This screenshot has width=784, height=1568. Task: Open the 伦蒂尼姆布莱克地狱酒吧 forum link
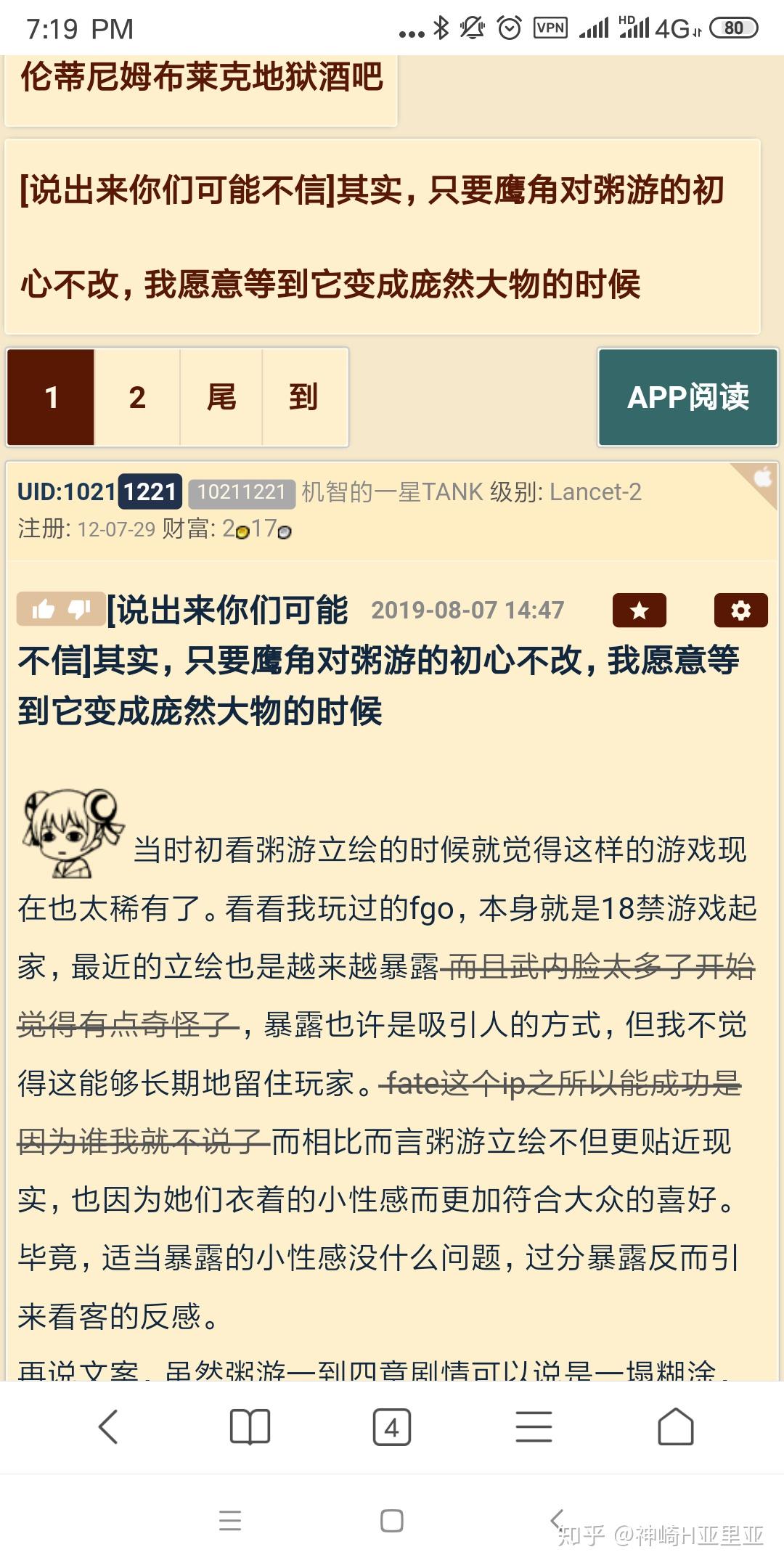(x=202, y=78)
